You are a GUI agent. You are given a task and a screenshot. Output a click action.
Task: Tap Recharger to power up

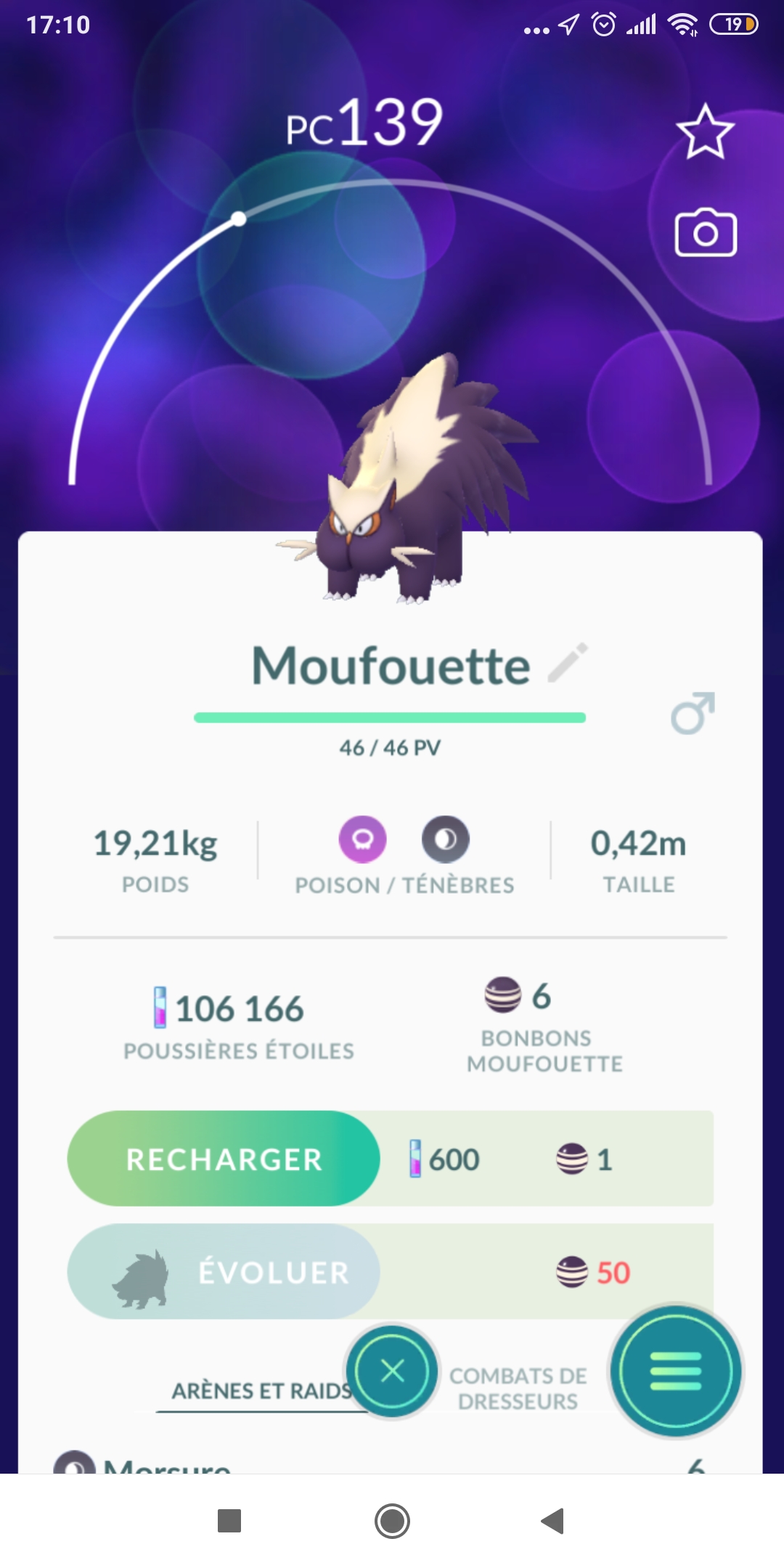click(224, 1159)
